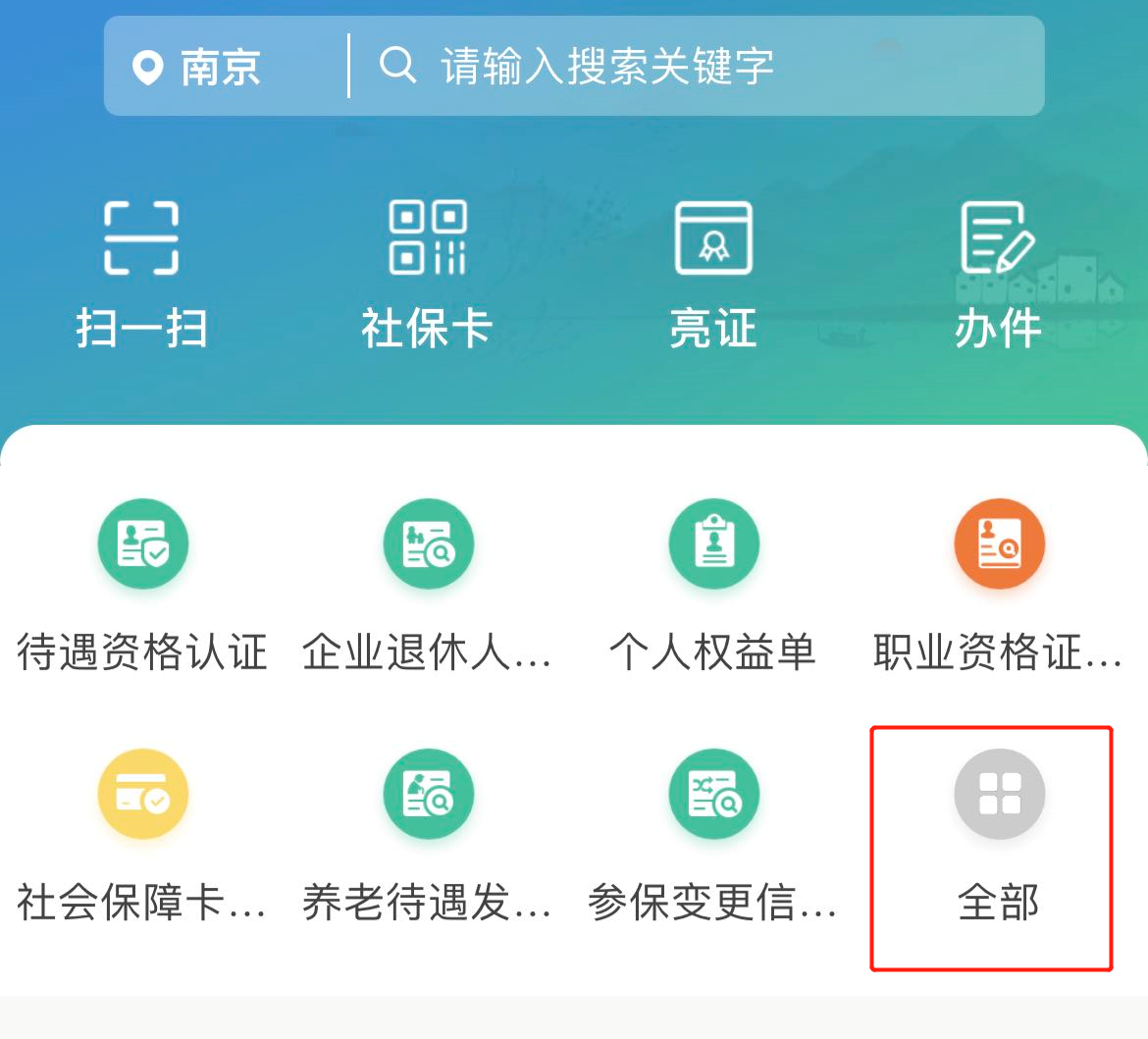The image size is (1148, 1039).
Task: Open 社保卡 shortcut
Action: [x=427, y=275]
